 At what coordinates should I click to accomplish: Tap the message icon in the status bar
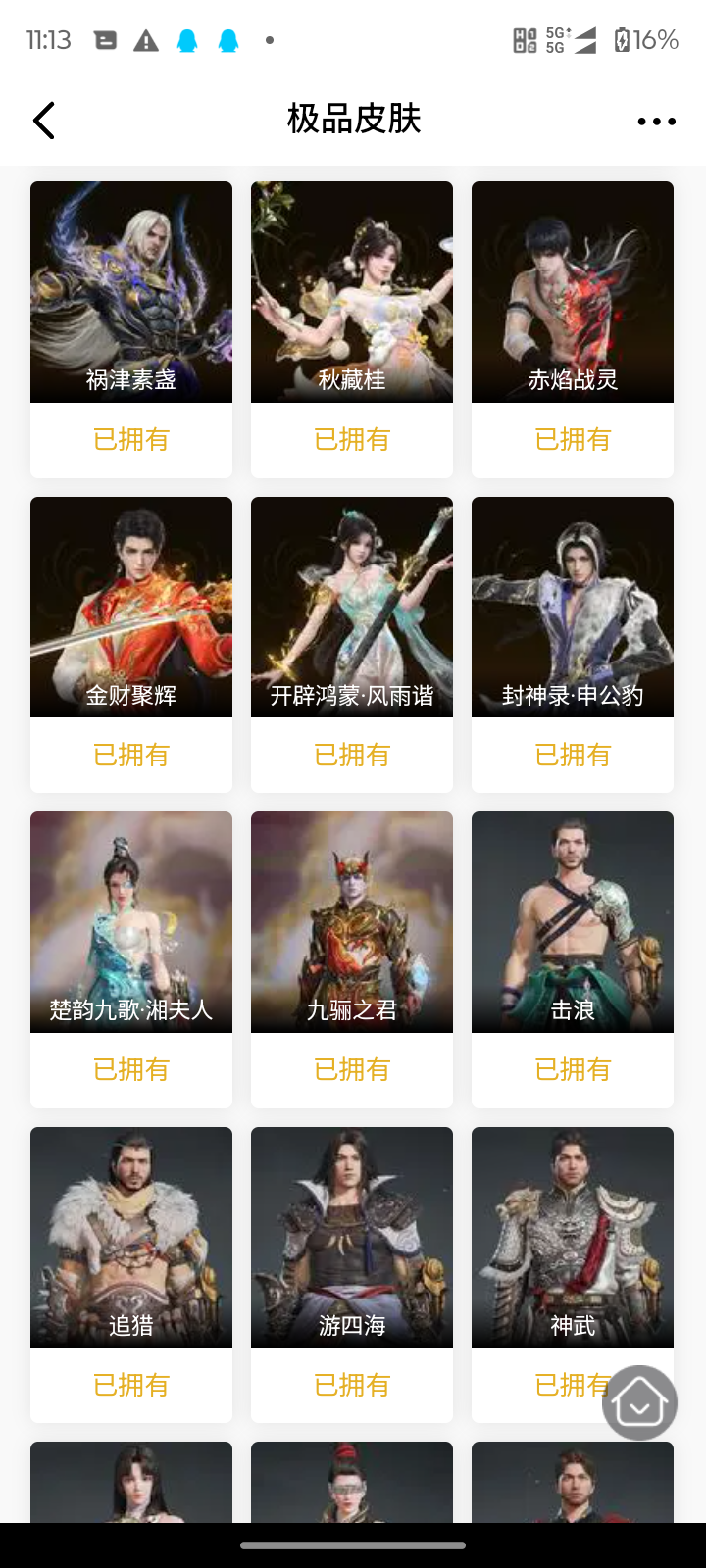(x=104, y=40)
